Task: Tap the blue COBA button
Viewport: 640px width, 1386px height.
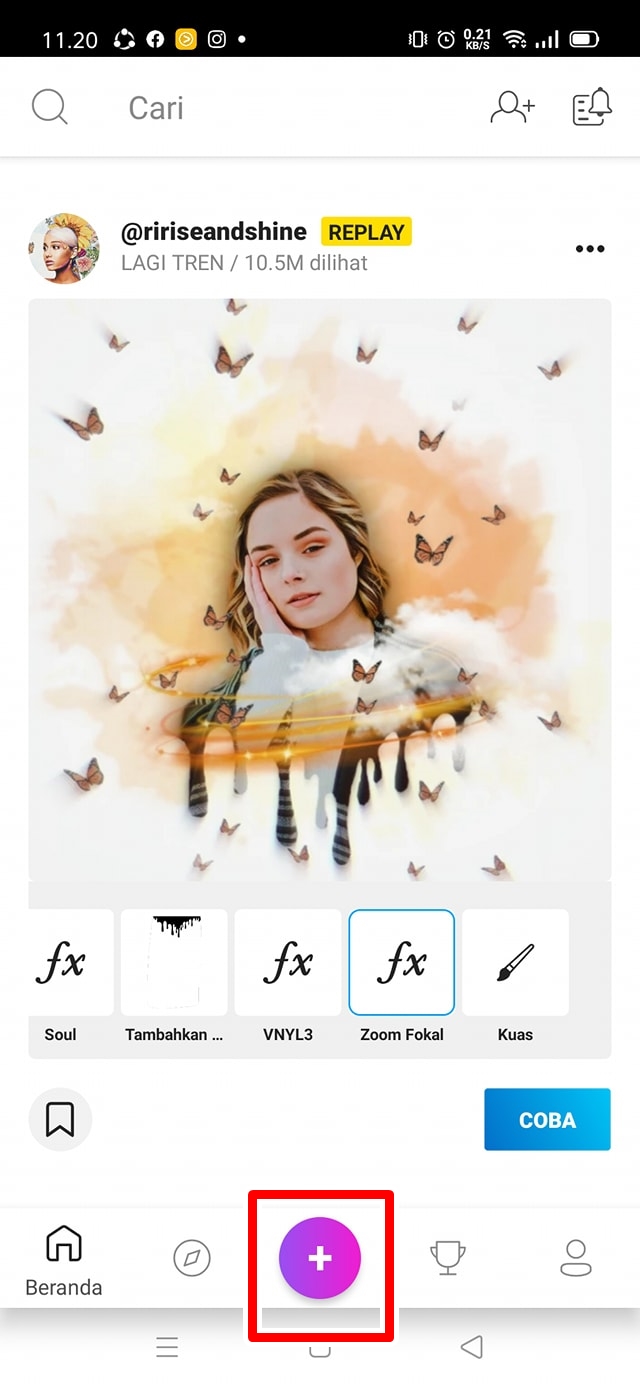Action: (547, 1120)
